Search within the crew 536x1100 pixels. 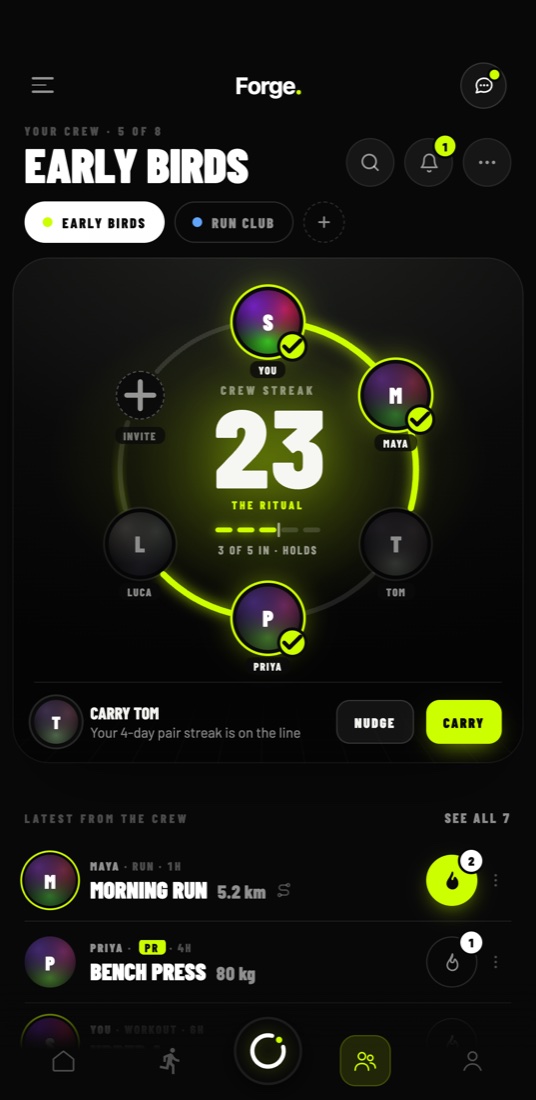(370, 162)
